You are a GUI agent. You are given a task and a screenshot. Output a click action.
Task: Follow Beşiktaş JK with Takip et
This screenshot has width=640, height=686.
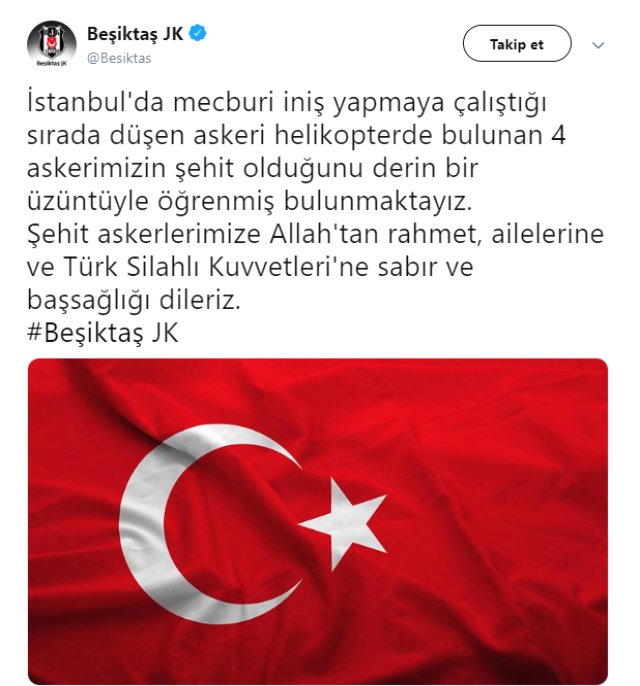(517, 44)
